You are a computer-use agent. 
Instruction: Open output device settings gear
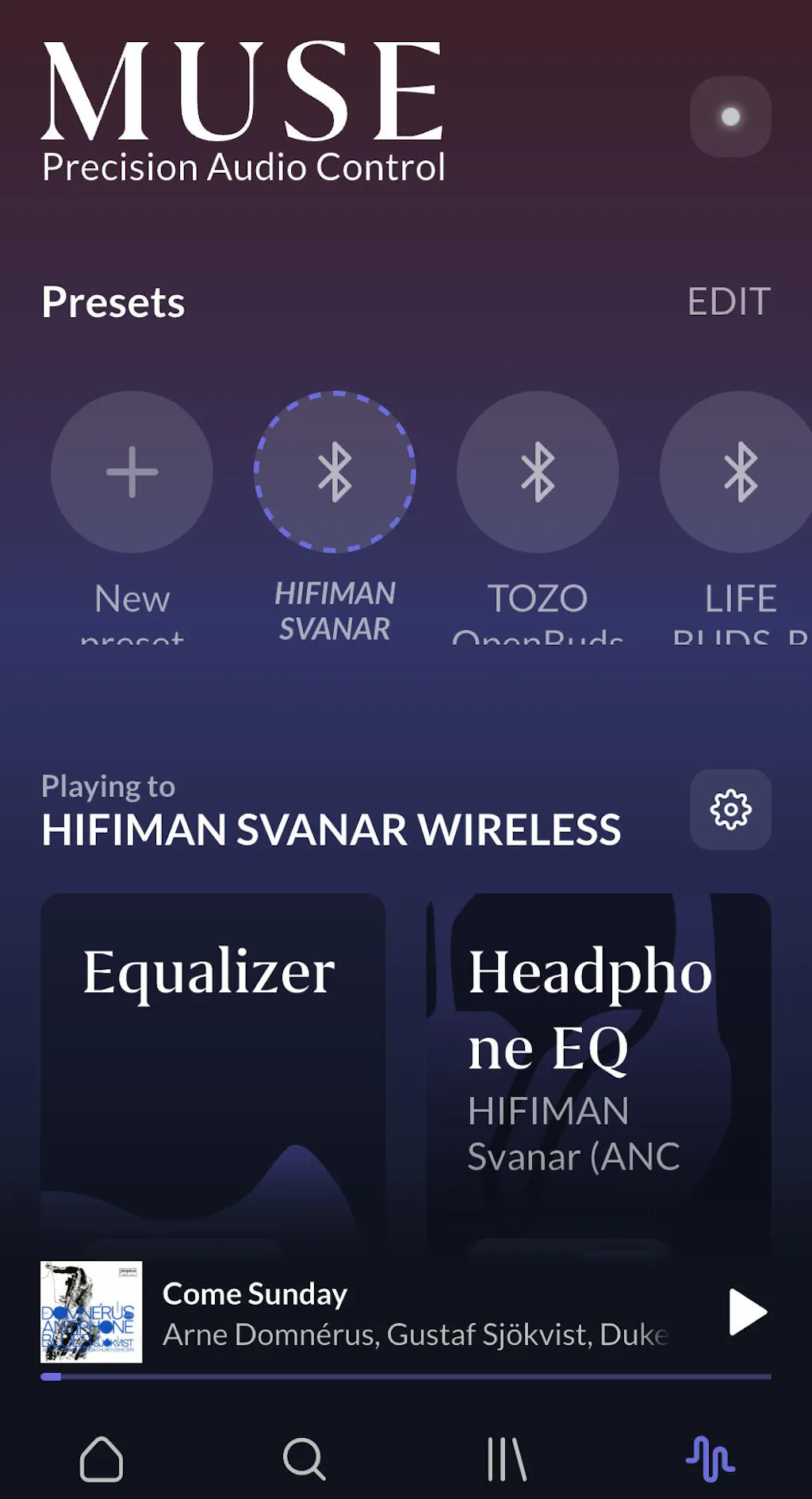[x=730, y=810]
